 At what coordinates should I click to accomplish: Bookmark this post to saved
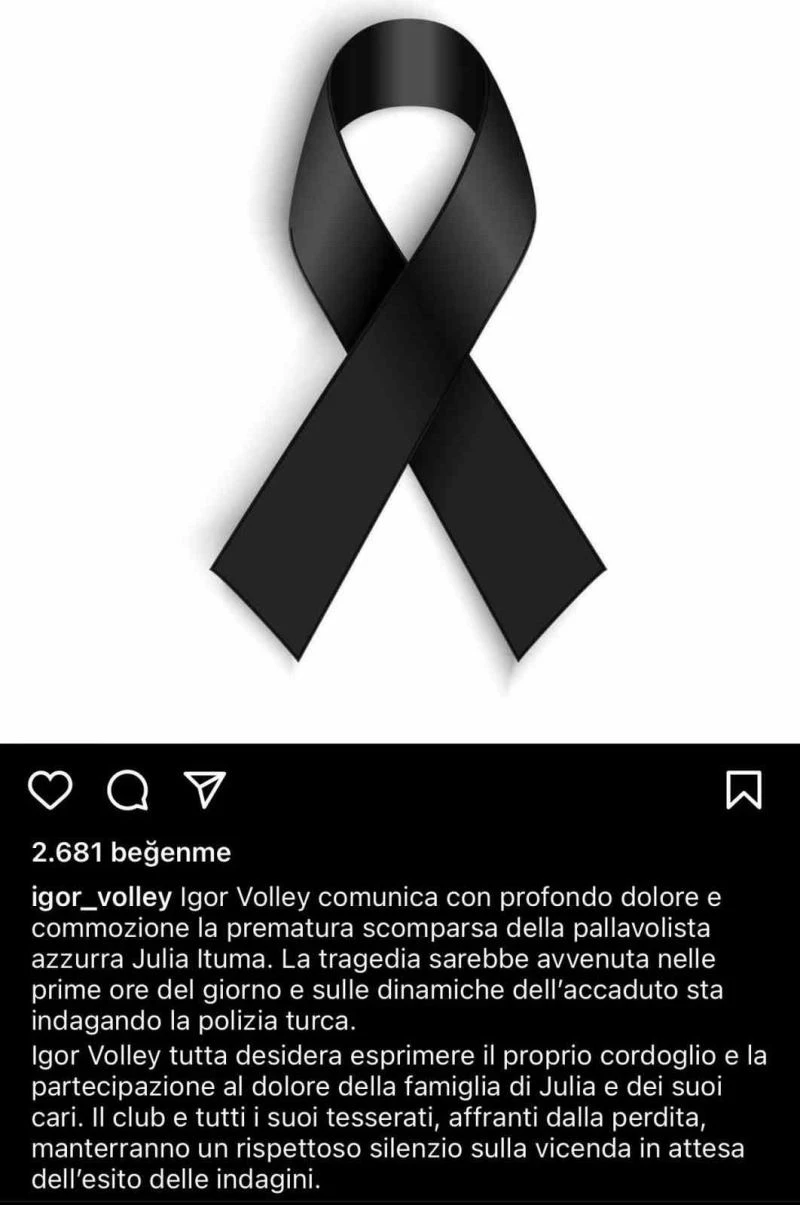743,789
